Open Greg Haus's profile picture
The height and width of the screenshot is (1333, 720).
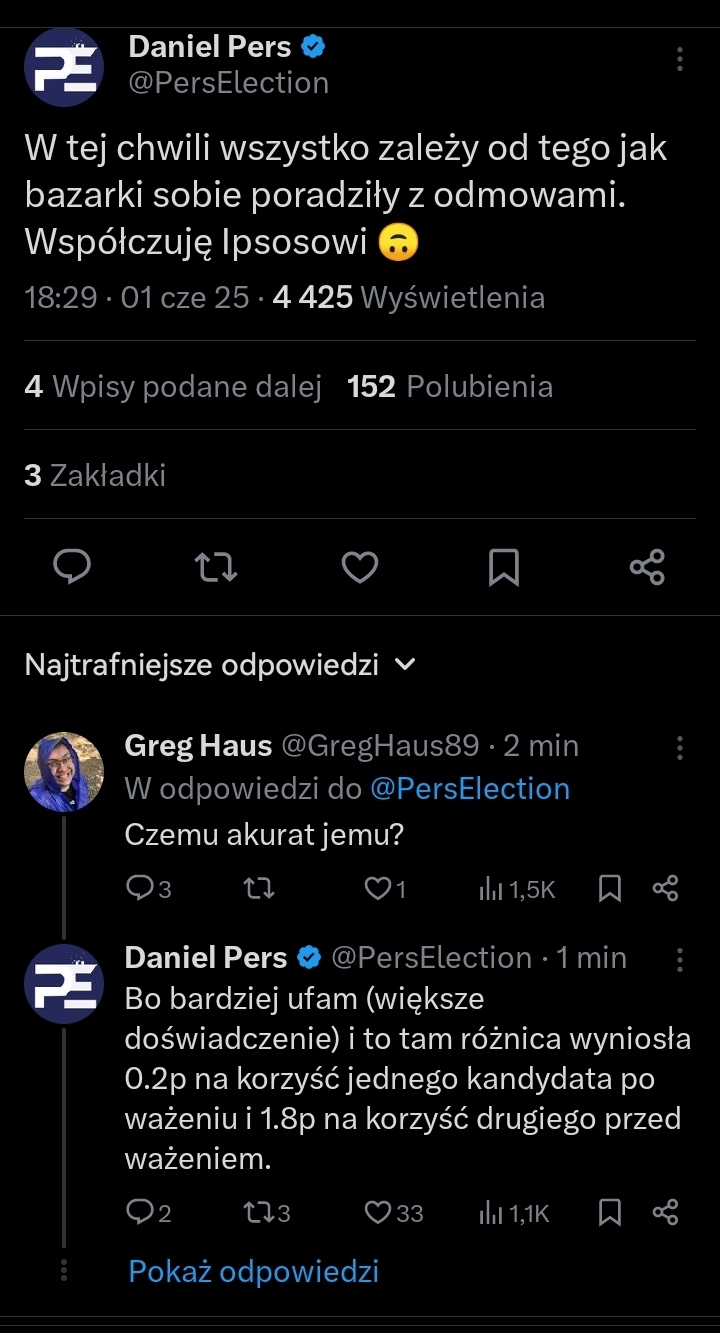(64, 771)
